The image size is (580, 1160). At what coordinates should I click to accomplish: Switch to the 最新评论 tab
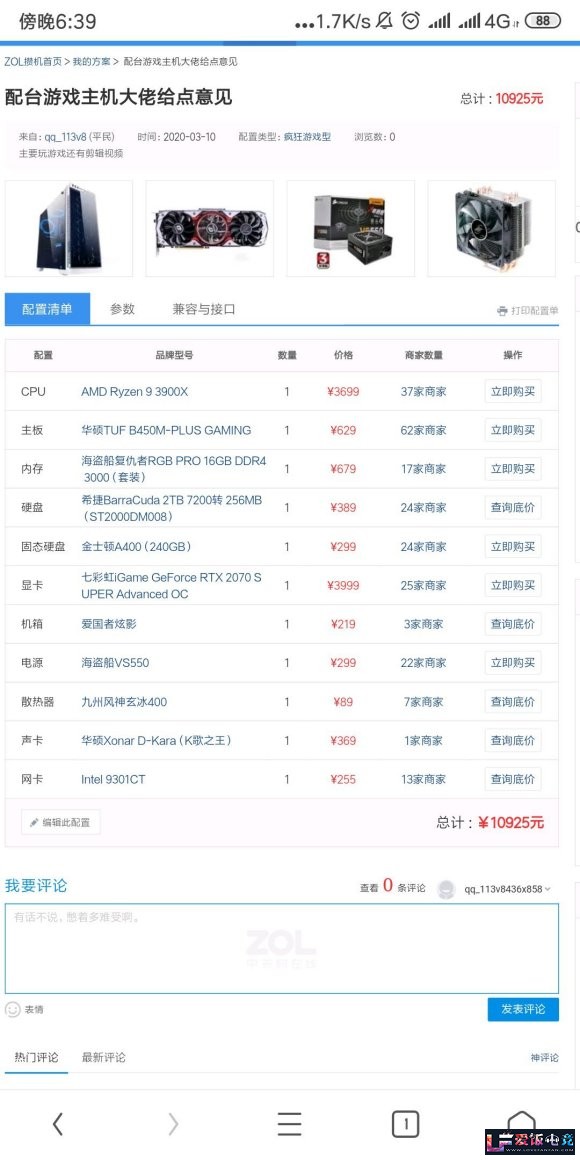(104, 1057)
